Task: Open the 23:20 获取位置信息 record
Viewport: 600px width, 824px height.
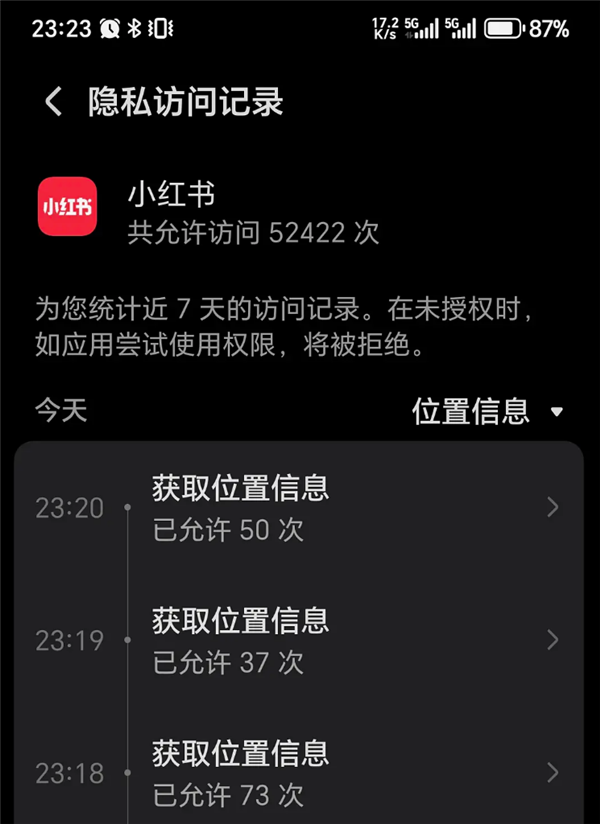Action: 300,508
